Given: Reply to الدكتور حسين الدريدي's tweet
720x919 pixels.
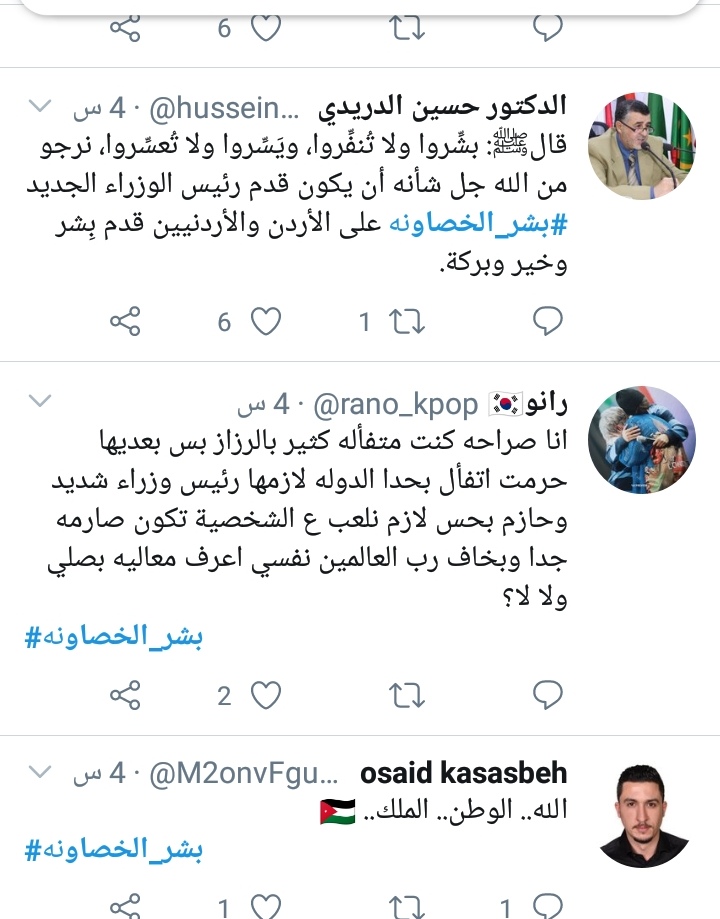Looking at the screenshot, I should [x=548, y=321].
